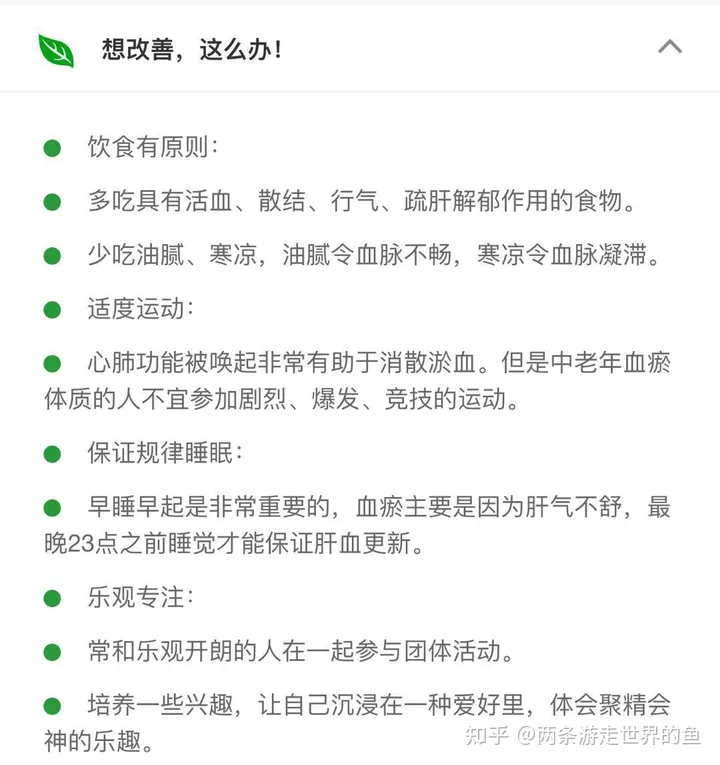Click the green leaf icon in header
Image resolution: width=720 pixels, height=765 pixels.
[53, 47]
